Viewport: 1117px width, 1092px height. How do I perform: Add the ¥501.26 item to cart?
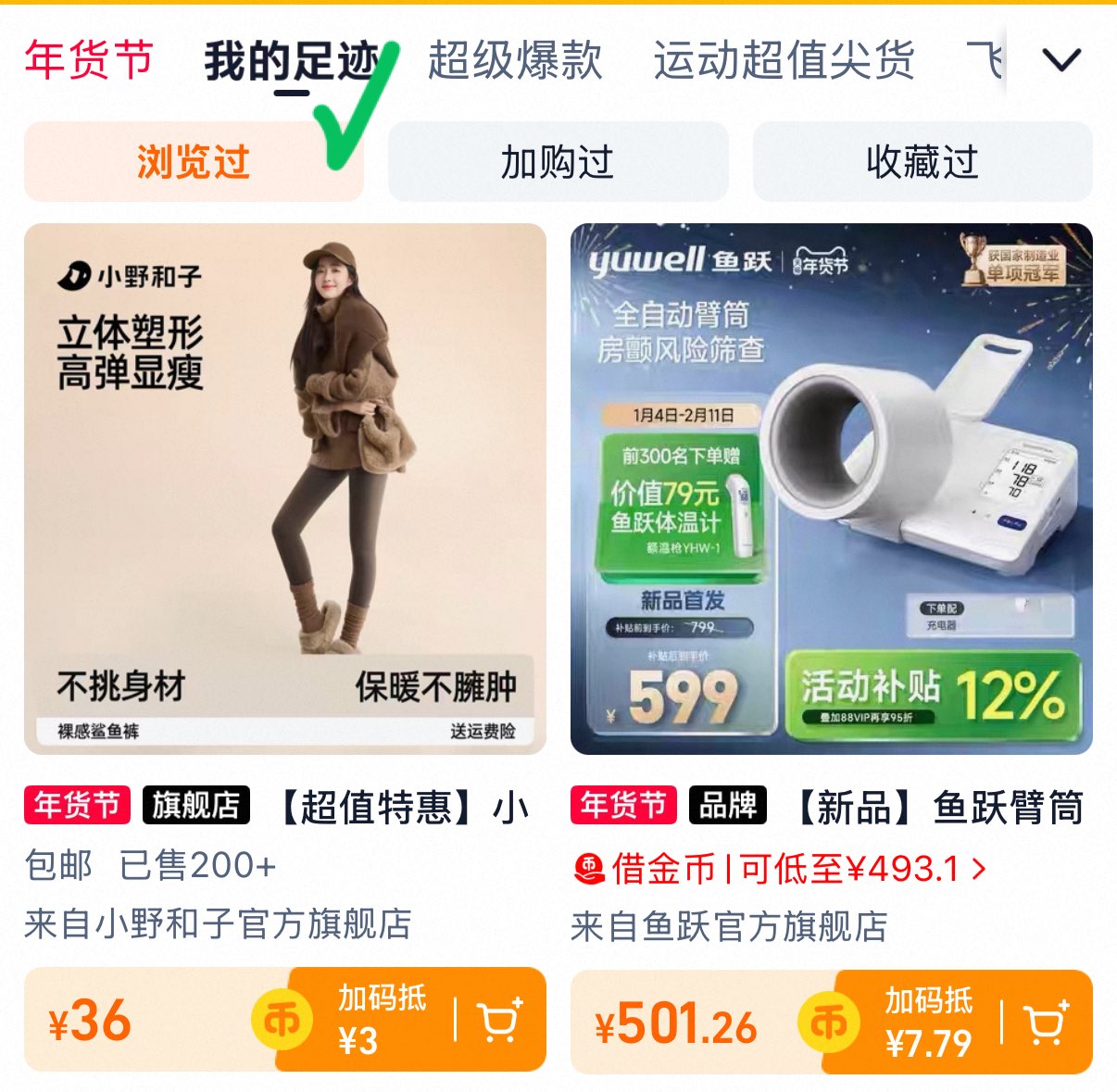(1048, 1023)
